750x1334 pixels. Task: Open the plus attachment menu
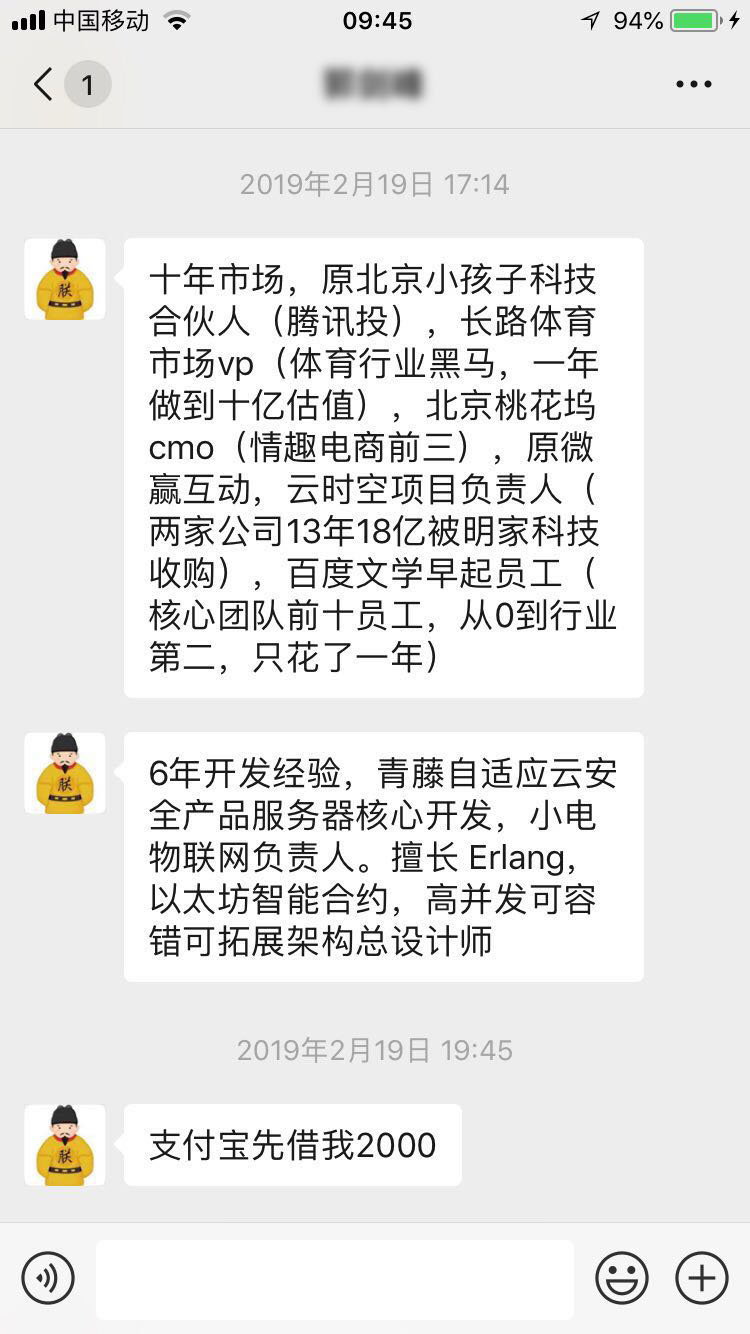tap(701, 1278)
